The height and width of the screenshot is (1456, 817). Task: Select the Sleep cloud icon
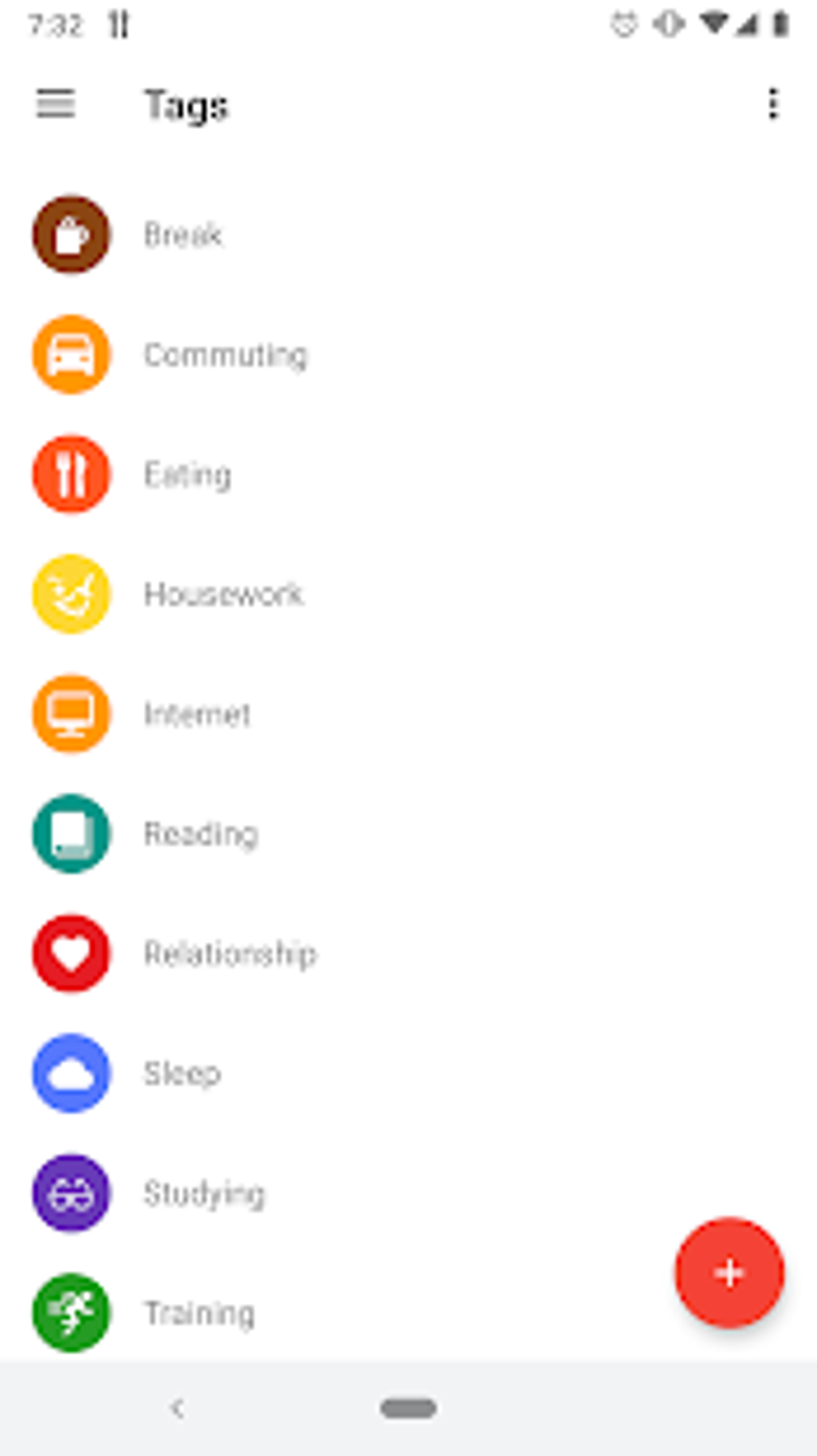70,1074
